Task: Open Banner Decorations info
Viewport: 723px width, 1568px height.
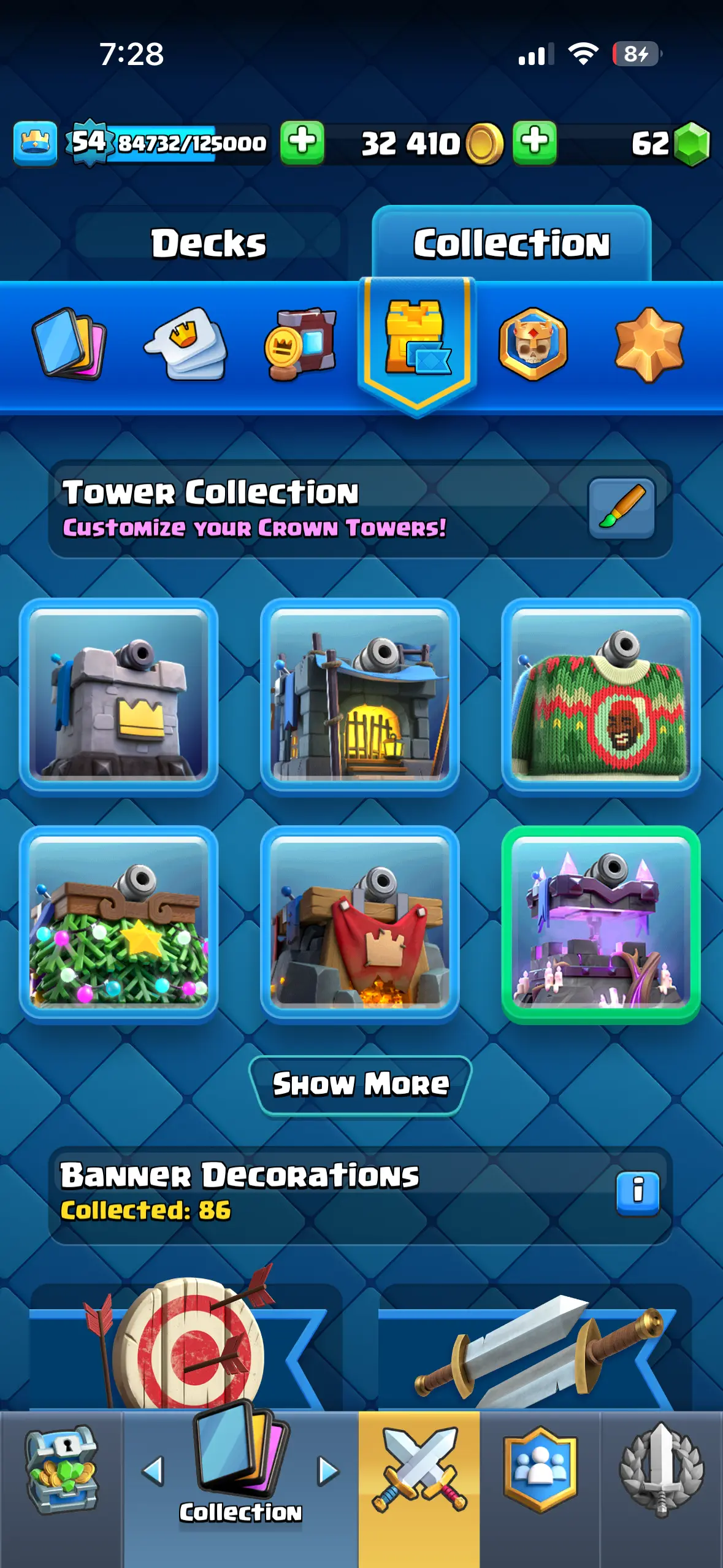Action: [637, 1193]
